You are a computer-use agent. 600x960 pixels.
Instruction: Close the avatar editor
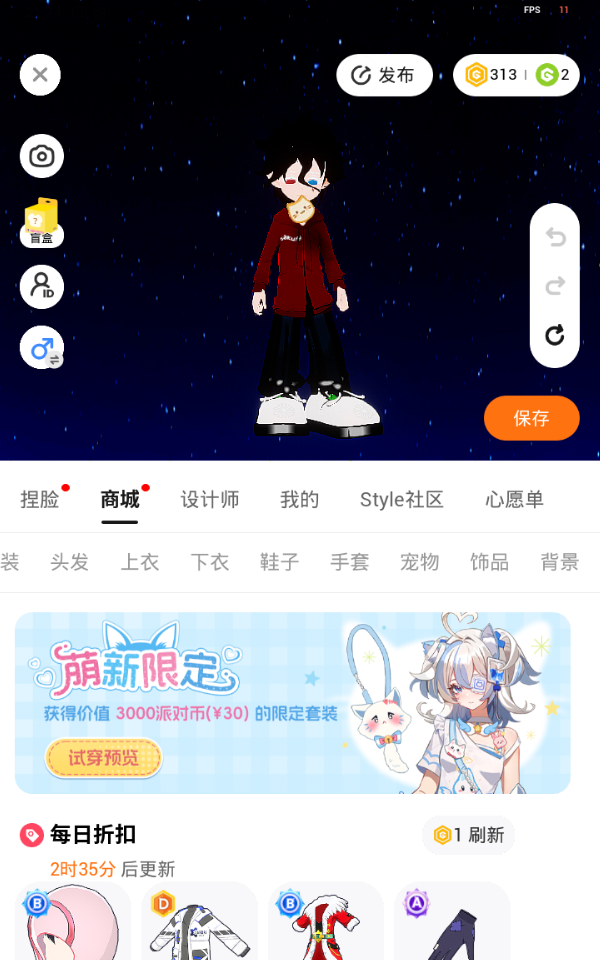(x=40, y=75)
